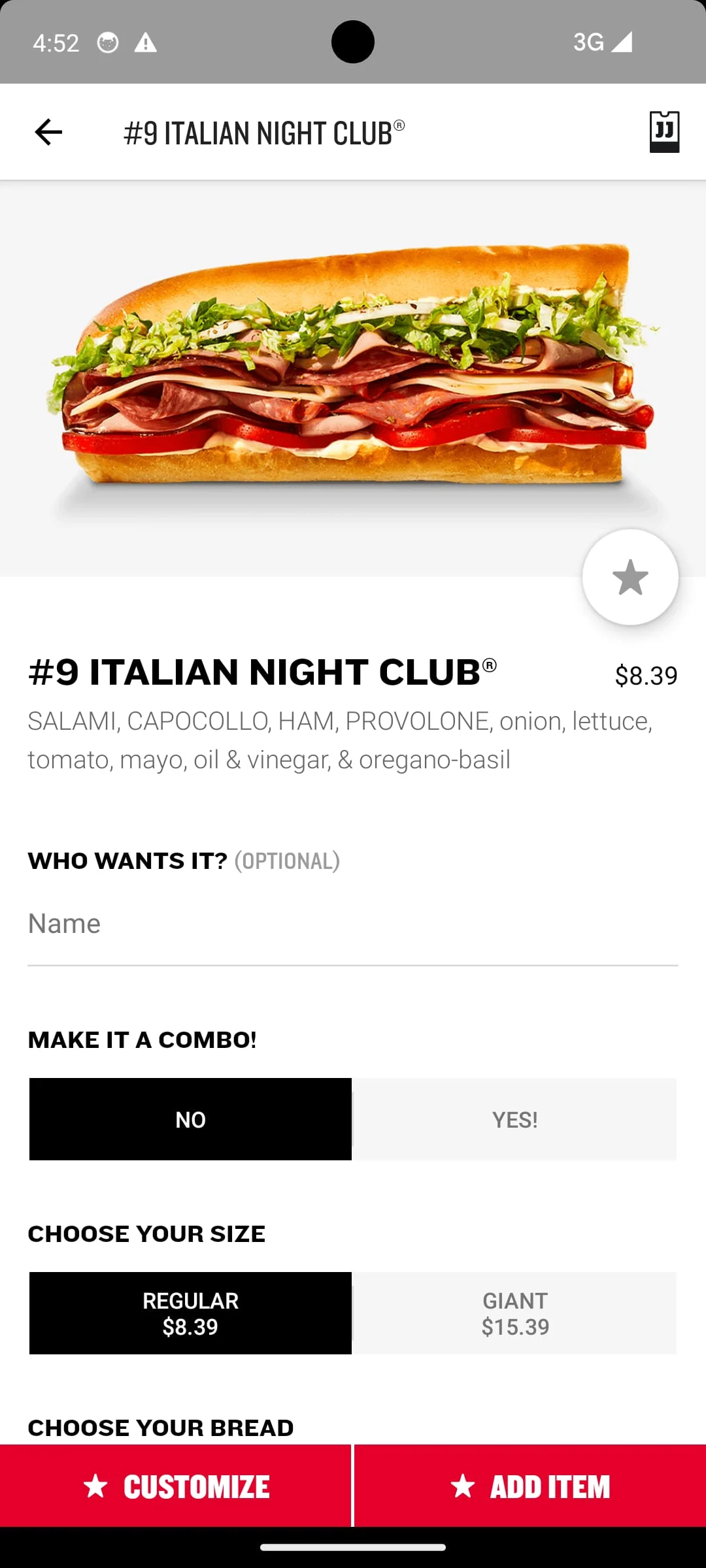Select NO for make it a combo
The image size is (706, 1568).
tap(190, 1119)
